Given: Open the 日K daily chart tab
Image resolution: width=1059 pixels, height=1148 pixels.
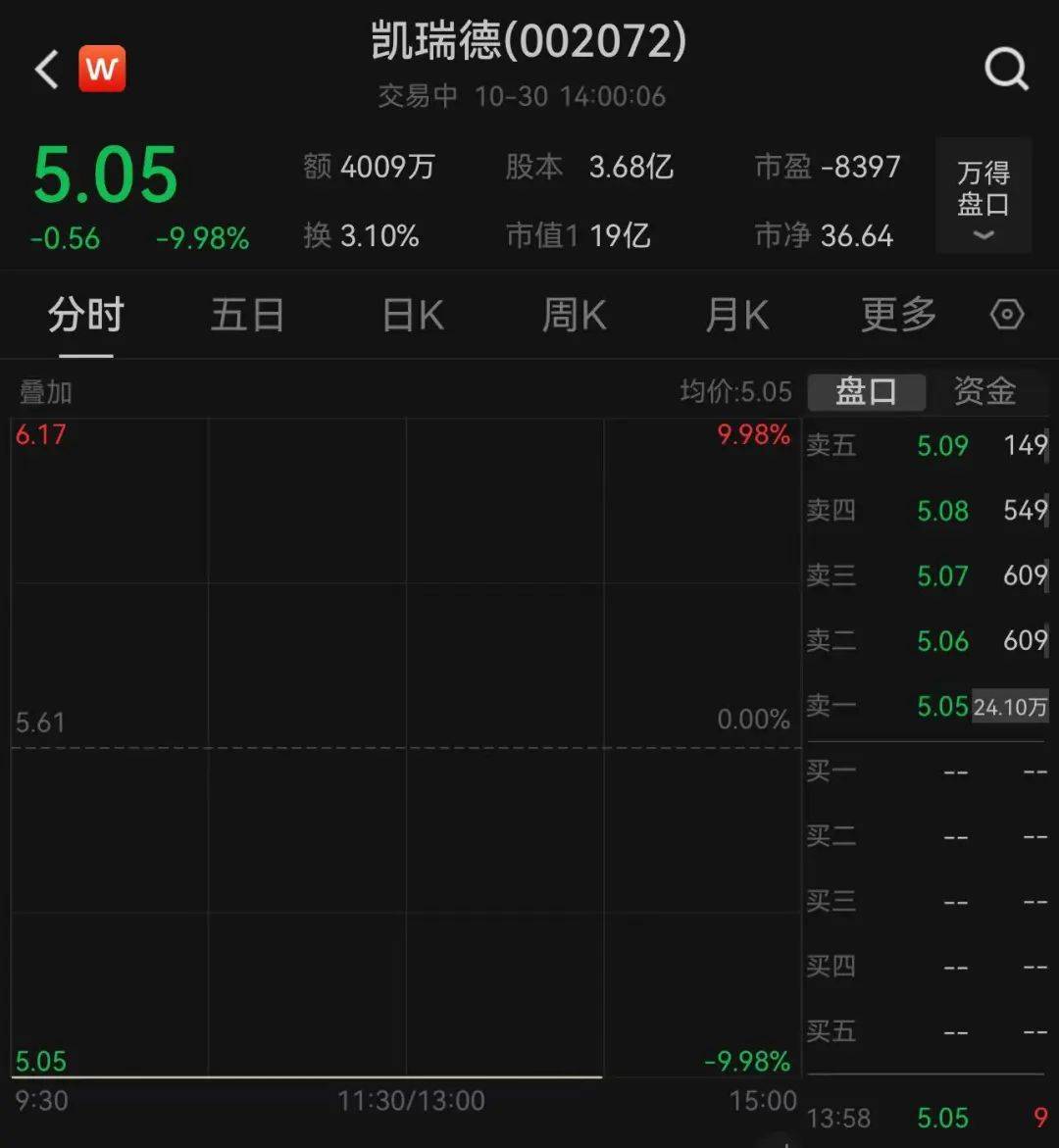Looking at the screenshot, I should click(x=411, y=315).
